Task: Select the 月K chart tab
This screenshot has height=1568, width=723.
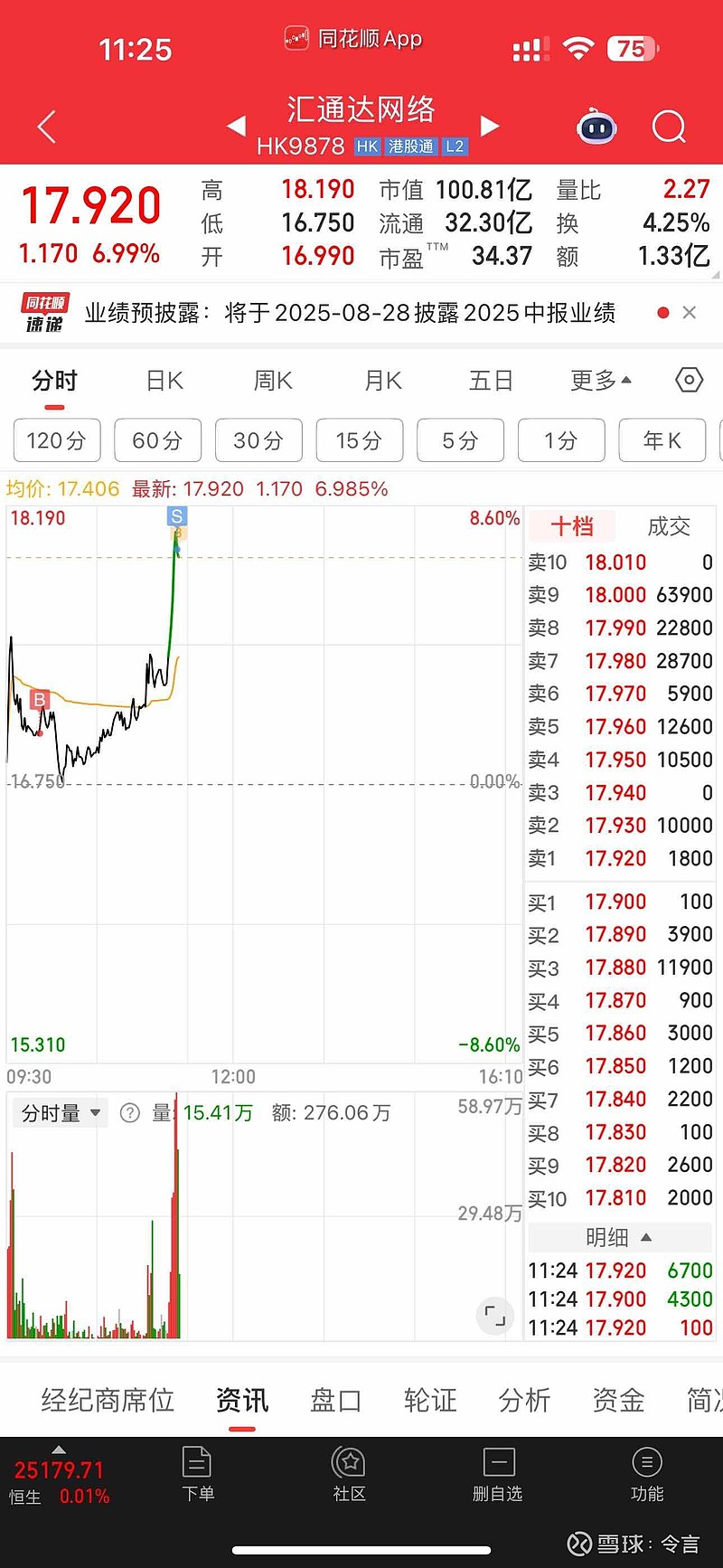Action: pos(383,381)
